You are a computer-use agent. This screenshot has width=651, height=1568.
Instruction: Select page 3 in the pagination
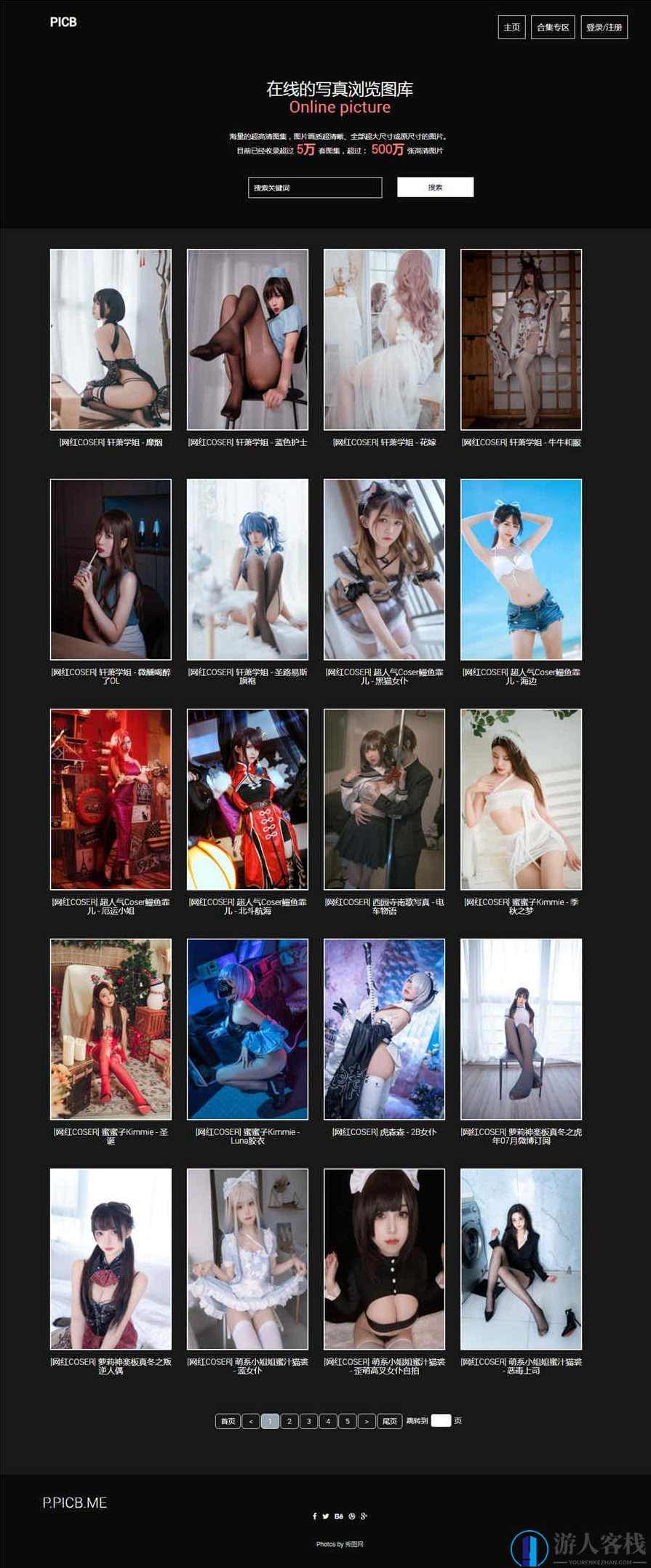308,1420
